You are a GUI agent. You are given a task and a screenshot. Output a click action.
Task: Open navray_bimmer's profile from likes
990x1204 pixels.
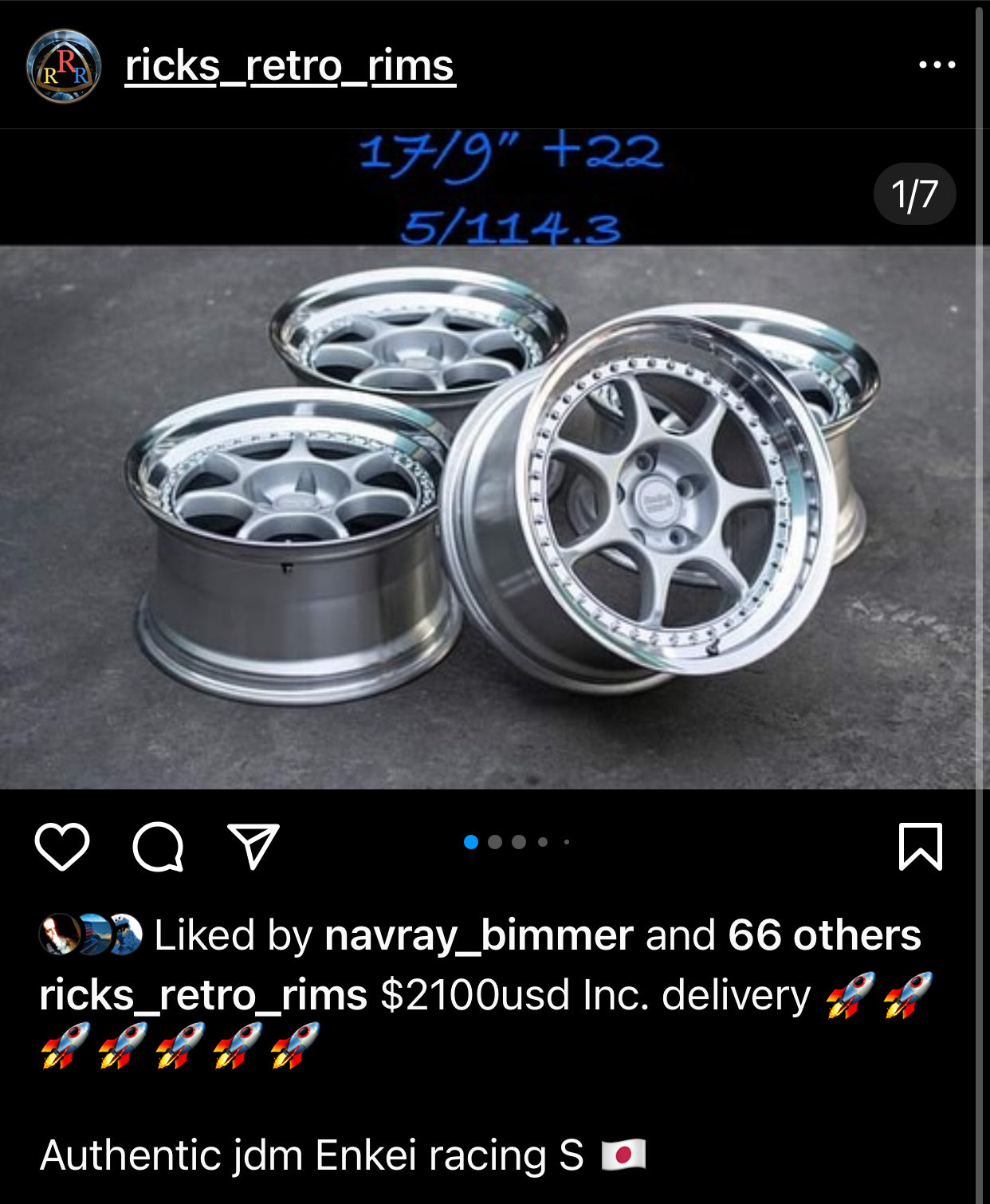click(x=478, y=934)
